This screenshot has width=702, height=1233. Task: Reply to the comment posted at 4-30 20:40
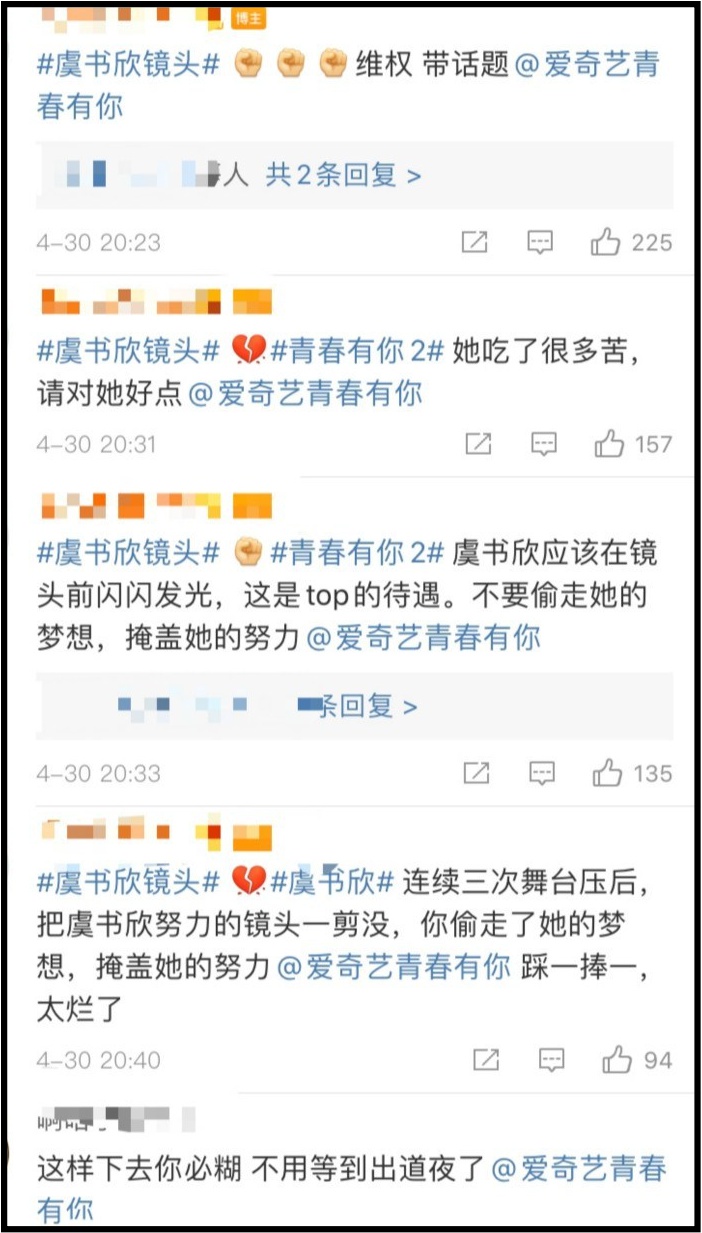pyautogui.click(x=551, y=1060)
